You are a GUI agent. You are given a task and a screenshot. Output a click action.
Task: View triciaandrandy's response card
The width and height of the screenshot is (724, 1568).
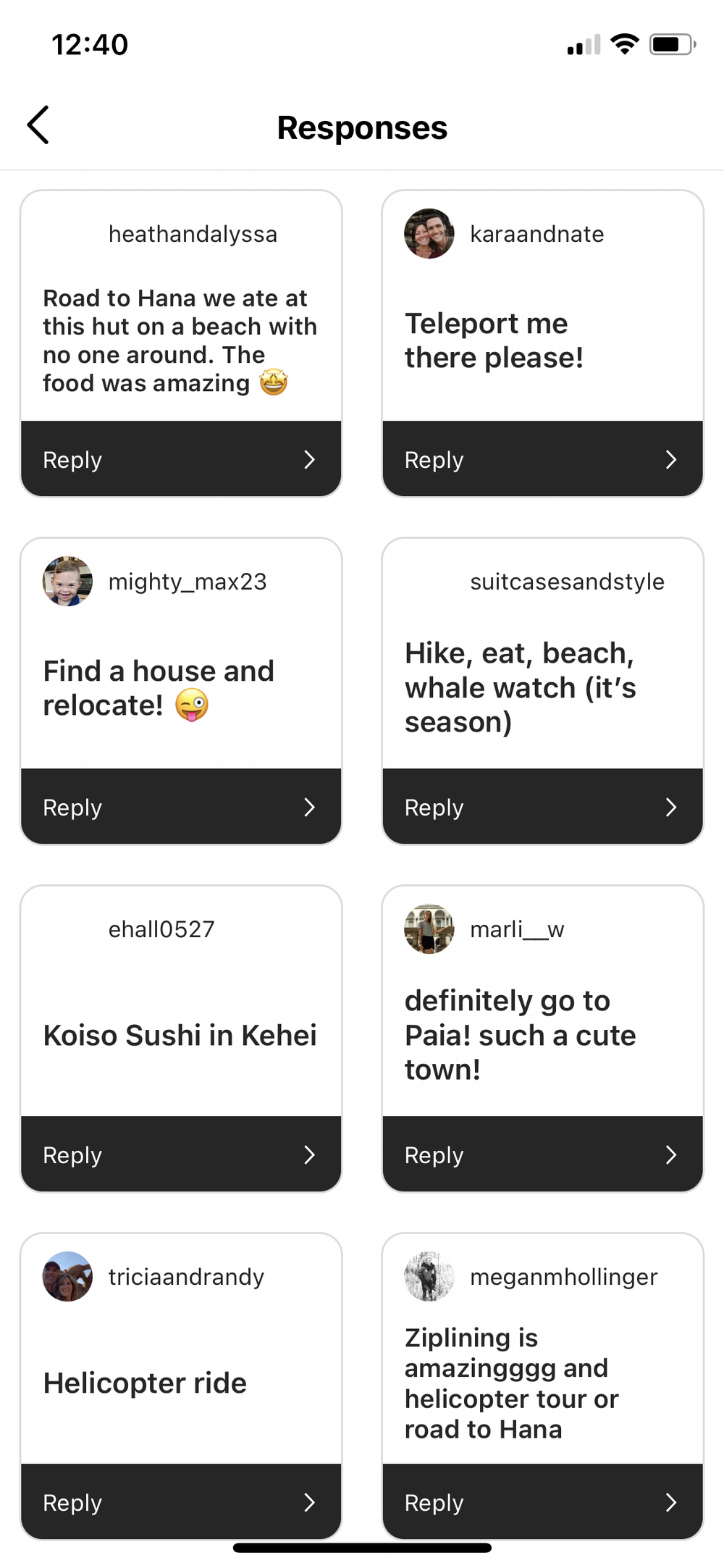[181, 1349]
